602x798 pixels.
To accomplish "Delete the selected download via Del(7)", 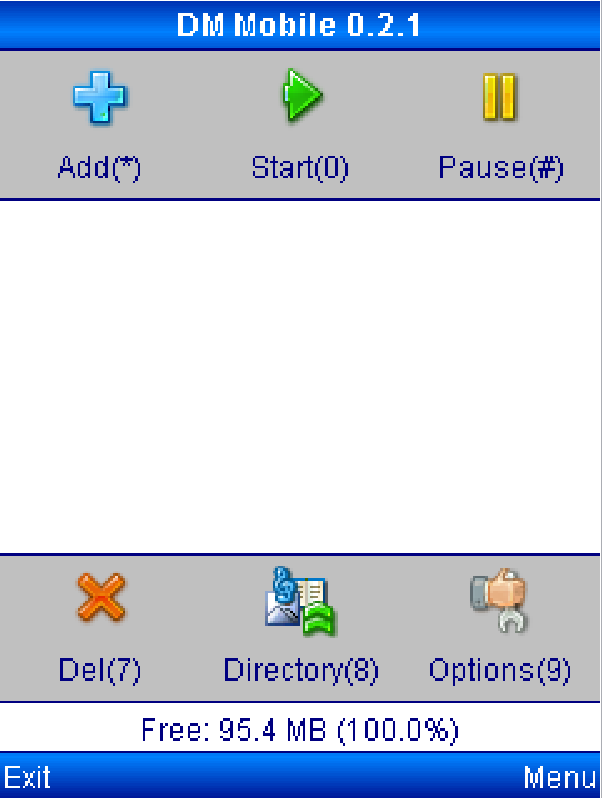I will tap(100, 626).
